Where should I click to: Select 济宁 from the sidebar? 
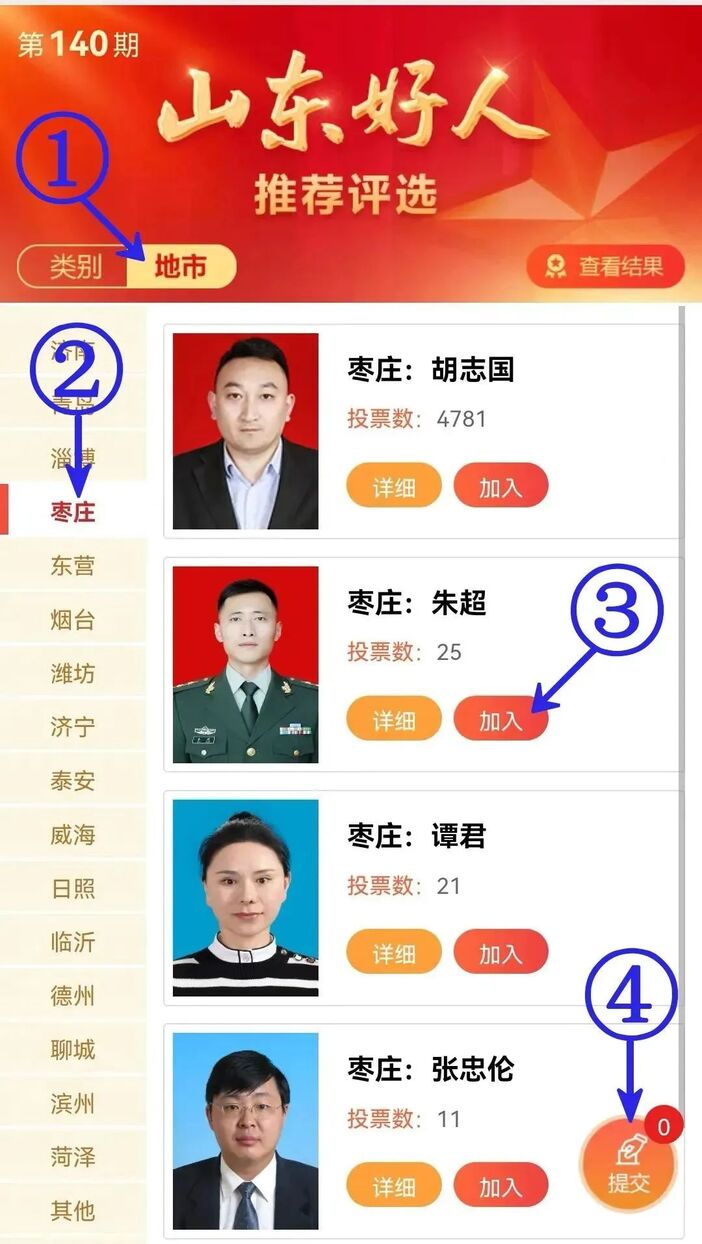tap(73, 726)
